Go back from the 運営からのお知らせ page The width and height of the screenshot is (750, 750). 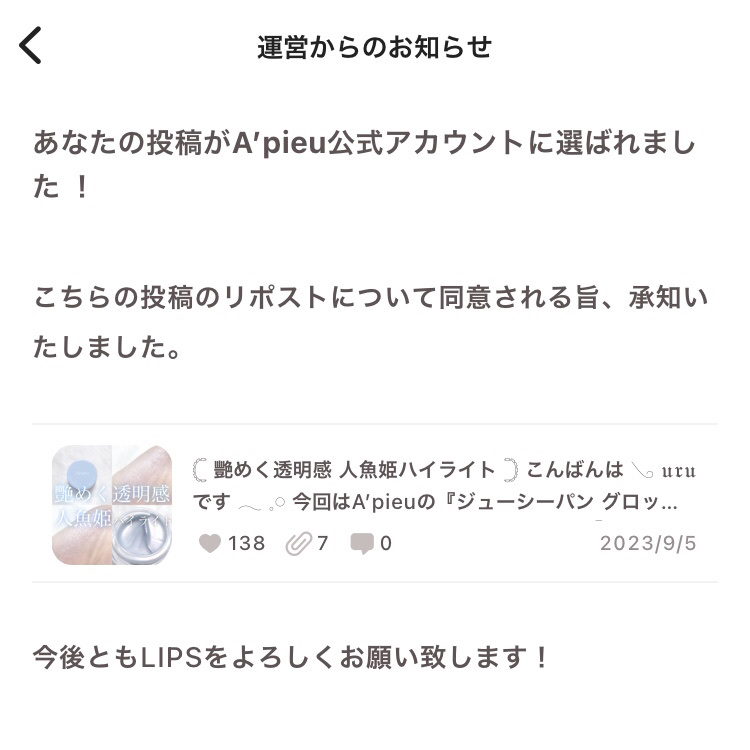pos(31,45)
